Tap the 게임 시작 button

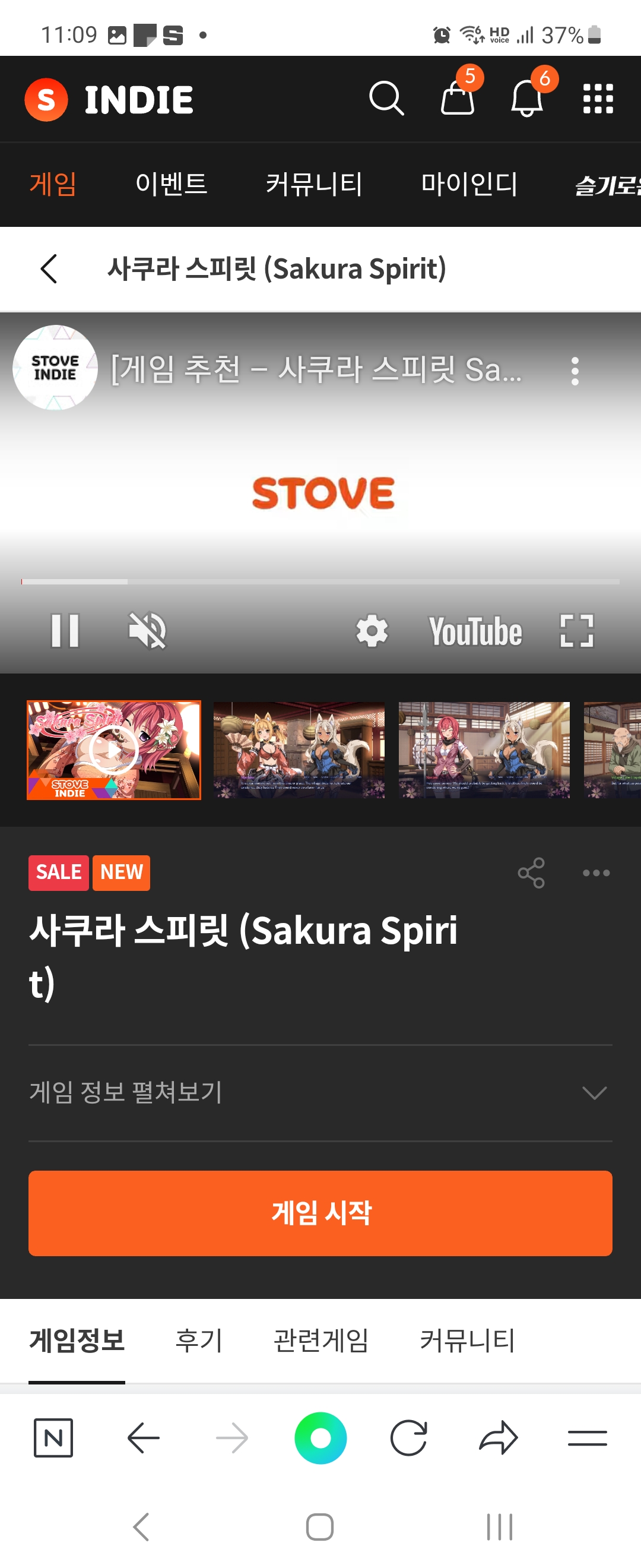coord(320,1212)
